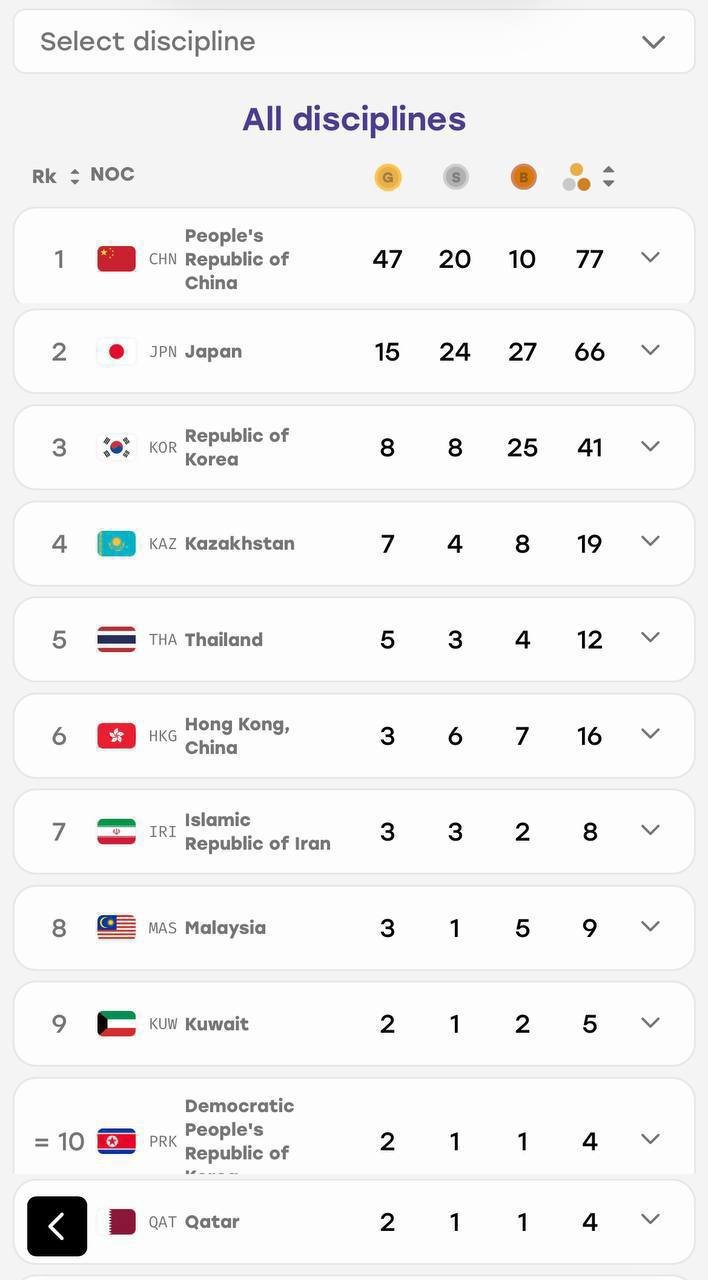Expand the Qatar row
The height and width of the screenshot is (1280, 708).
pyautogui.click(x=650, y=1219)
